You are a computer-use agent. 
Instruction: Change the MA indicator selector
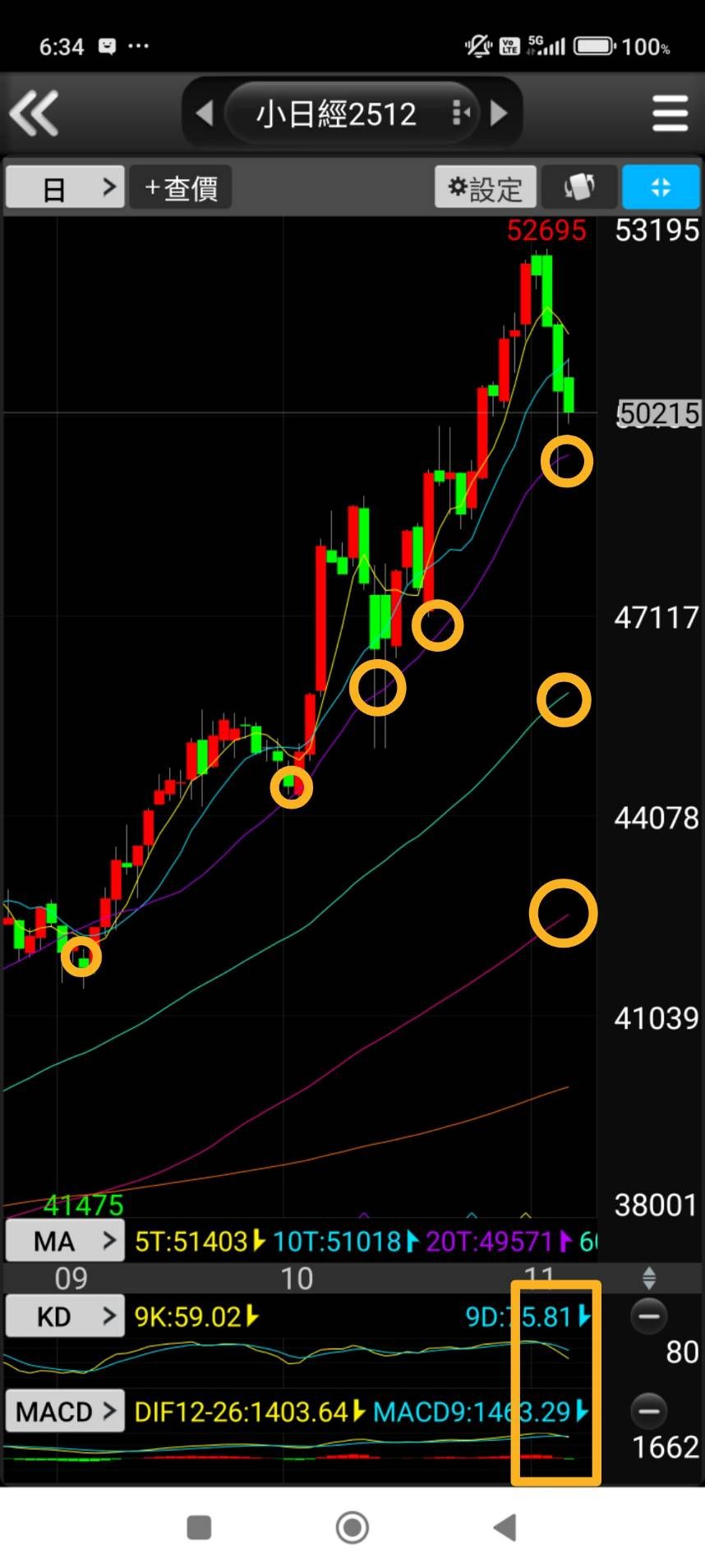65,1241
